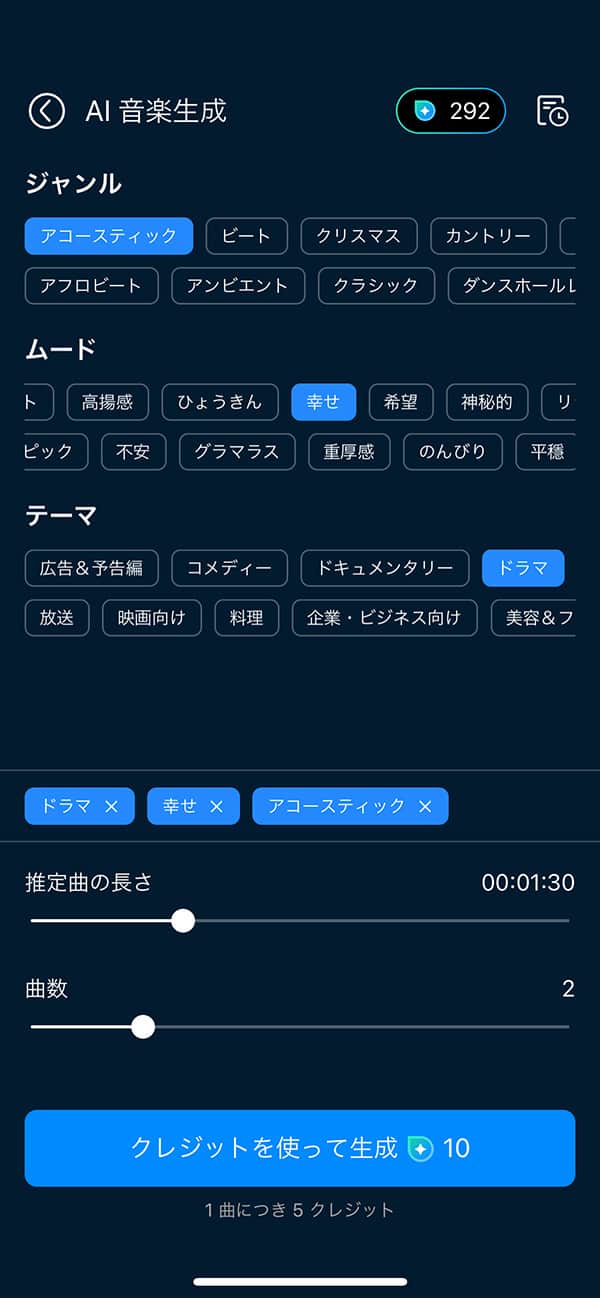Tap the 推定曲の長さ slider track

tap(400, 920)
